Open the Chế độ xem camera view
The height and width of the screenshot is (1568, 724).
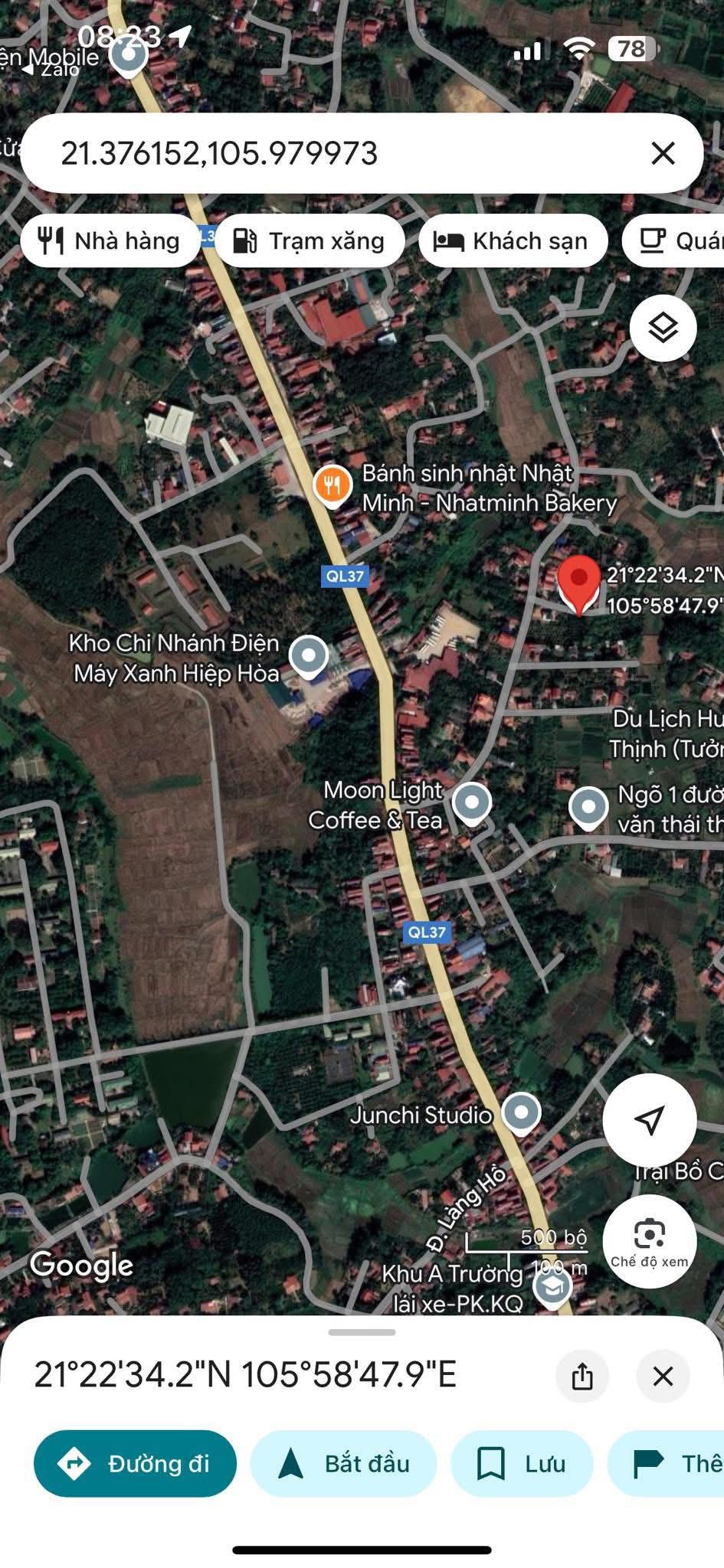pyautogui.click(x=649, y=1241)
